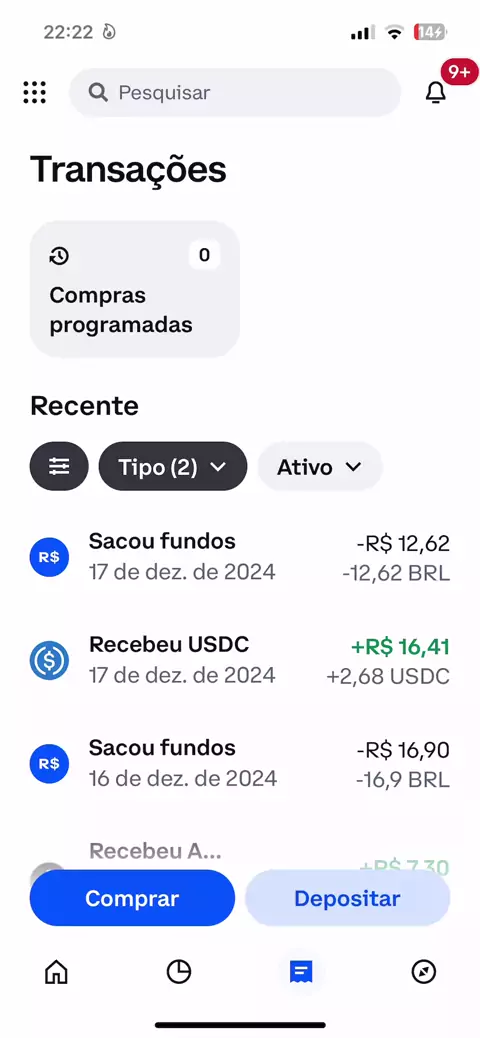Open the Sacou fundos transaction of -R$ 16,90

click(x=240, y=763)
